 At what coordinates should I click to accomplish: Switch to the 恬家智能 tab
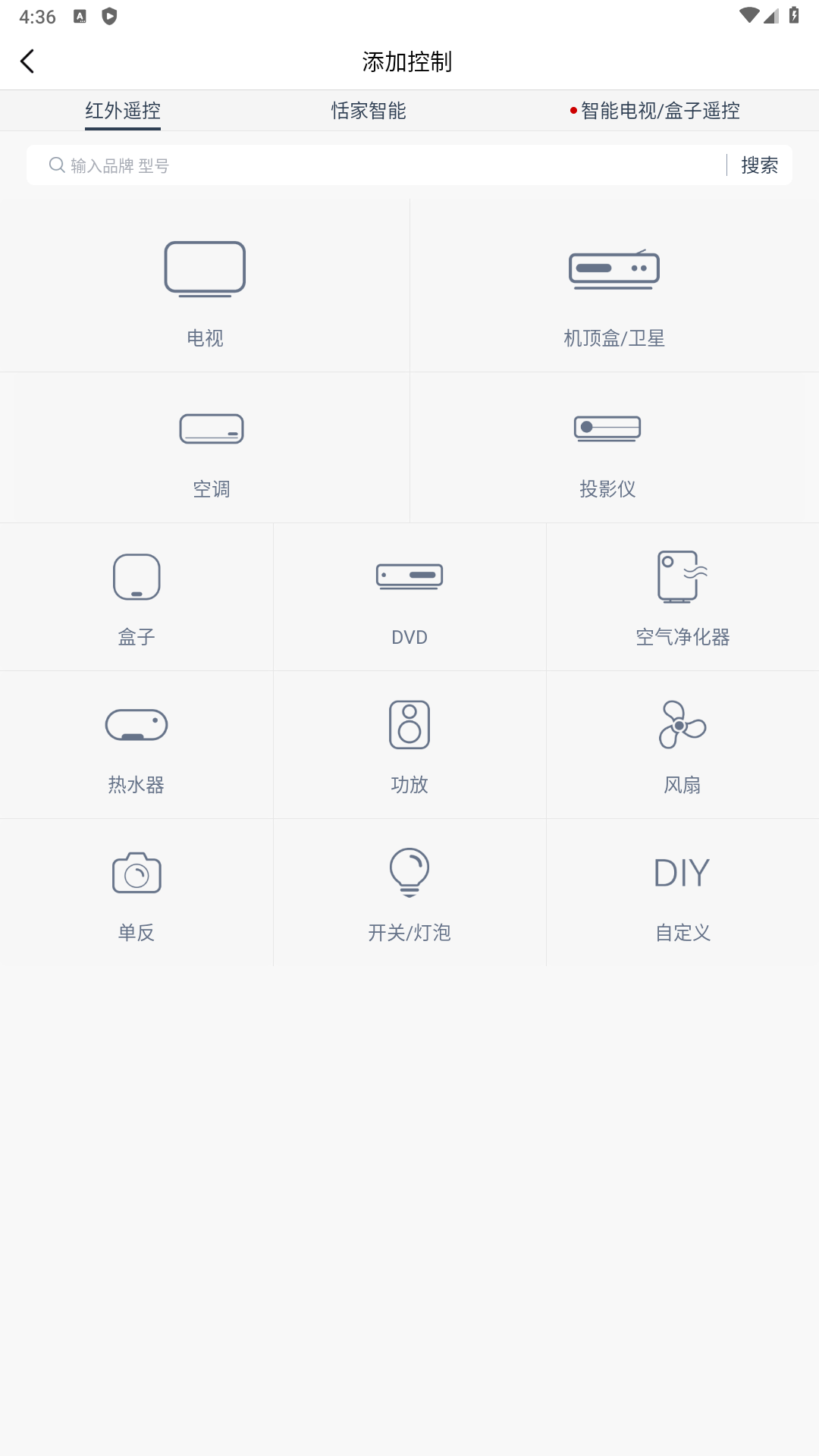(x=369, y=111)
